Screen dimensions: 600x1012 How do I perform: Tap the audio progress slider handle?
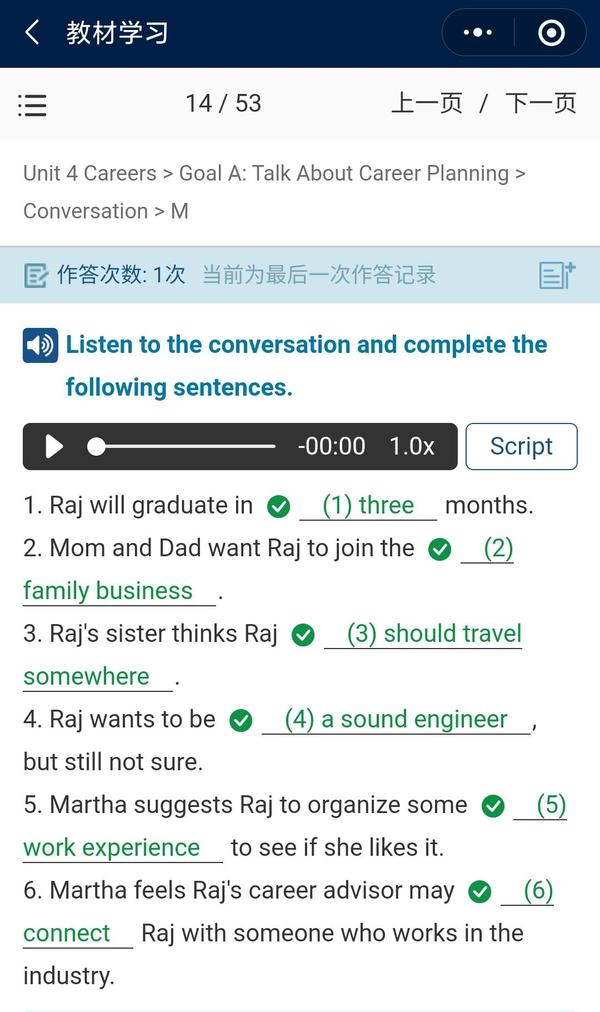[96, 446]
